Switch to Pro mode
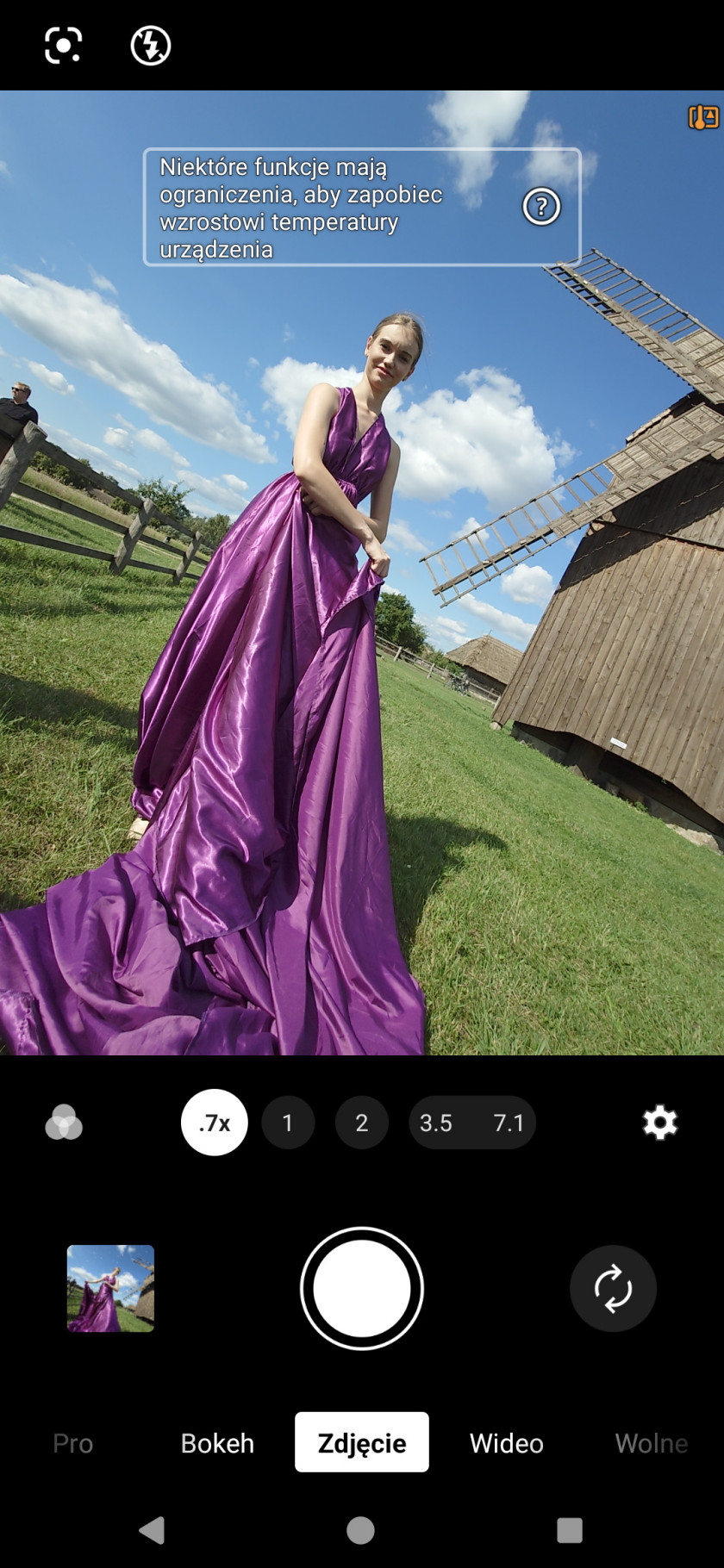Viewport: 724px width, 1568px height. [73, 1443]
